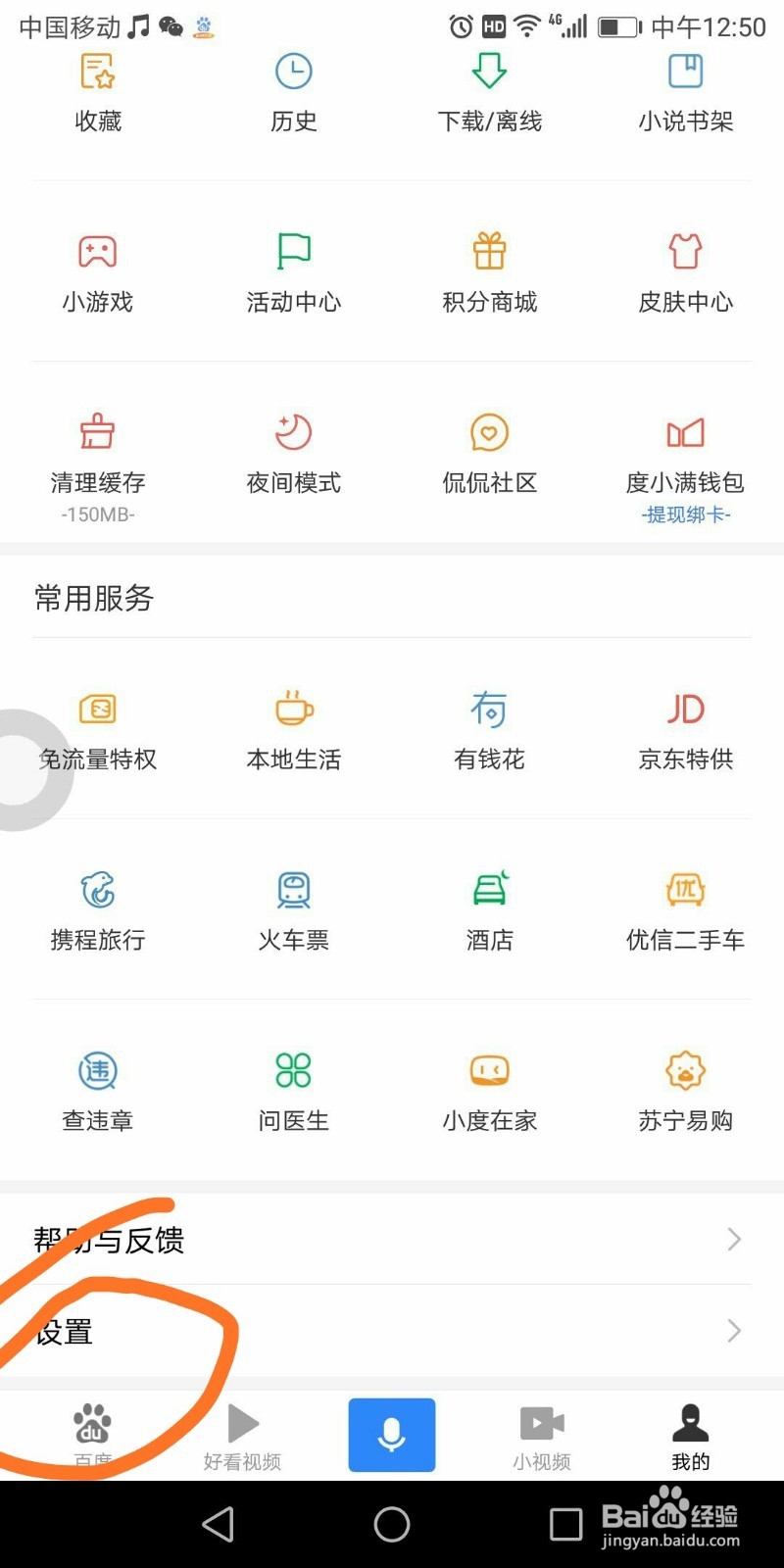784x1568 pixels.
Task: Tap the blue microphone voice search button
Action: click(x=392, y=1435)
